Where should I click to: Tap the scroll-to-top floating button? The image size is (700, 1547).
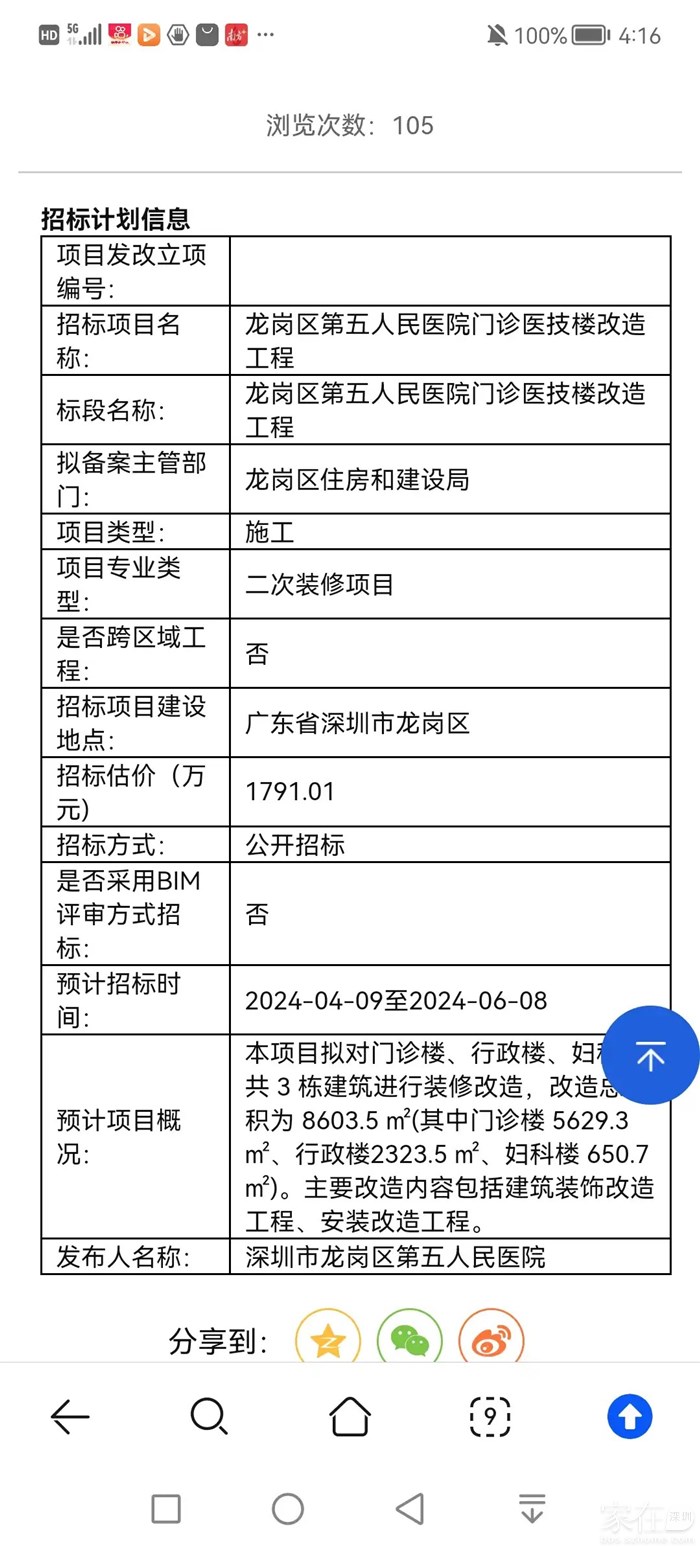coord(651,1055)
